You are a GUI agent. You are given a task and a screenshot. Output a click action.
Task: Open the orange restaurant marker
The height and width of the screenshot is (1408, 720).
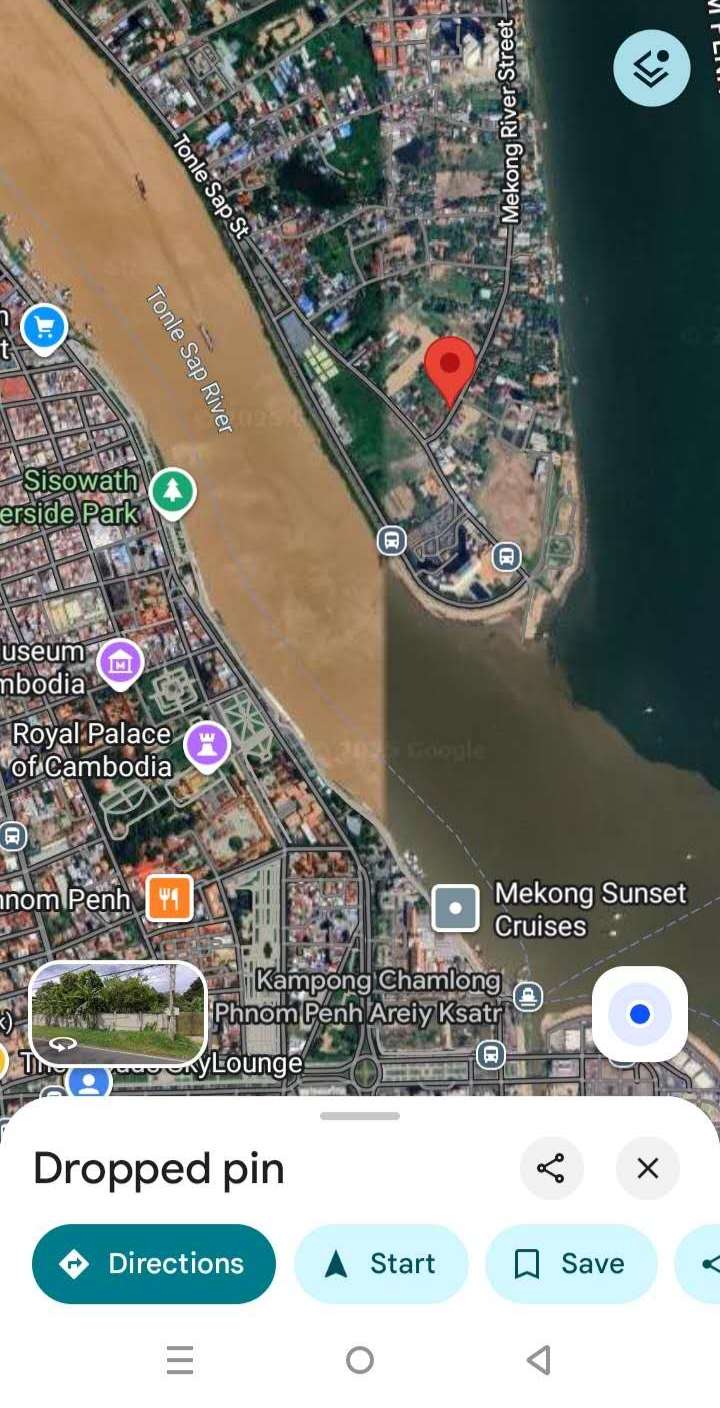point(169,899)
